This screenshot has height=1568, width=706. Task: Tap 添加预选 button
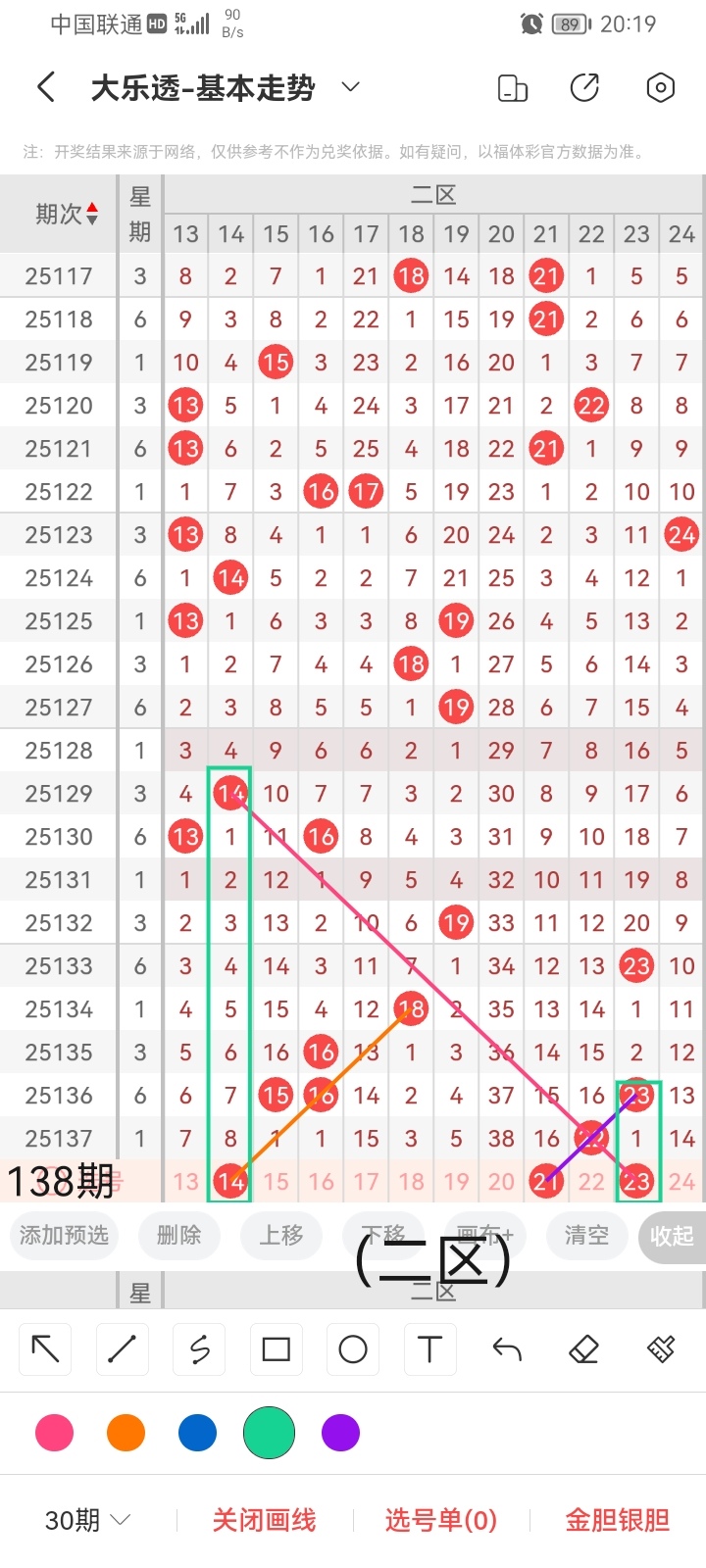[x=65, y=1235]
